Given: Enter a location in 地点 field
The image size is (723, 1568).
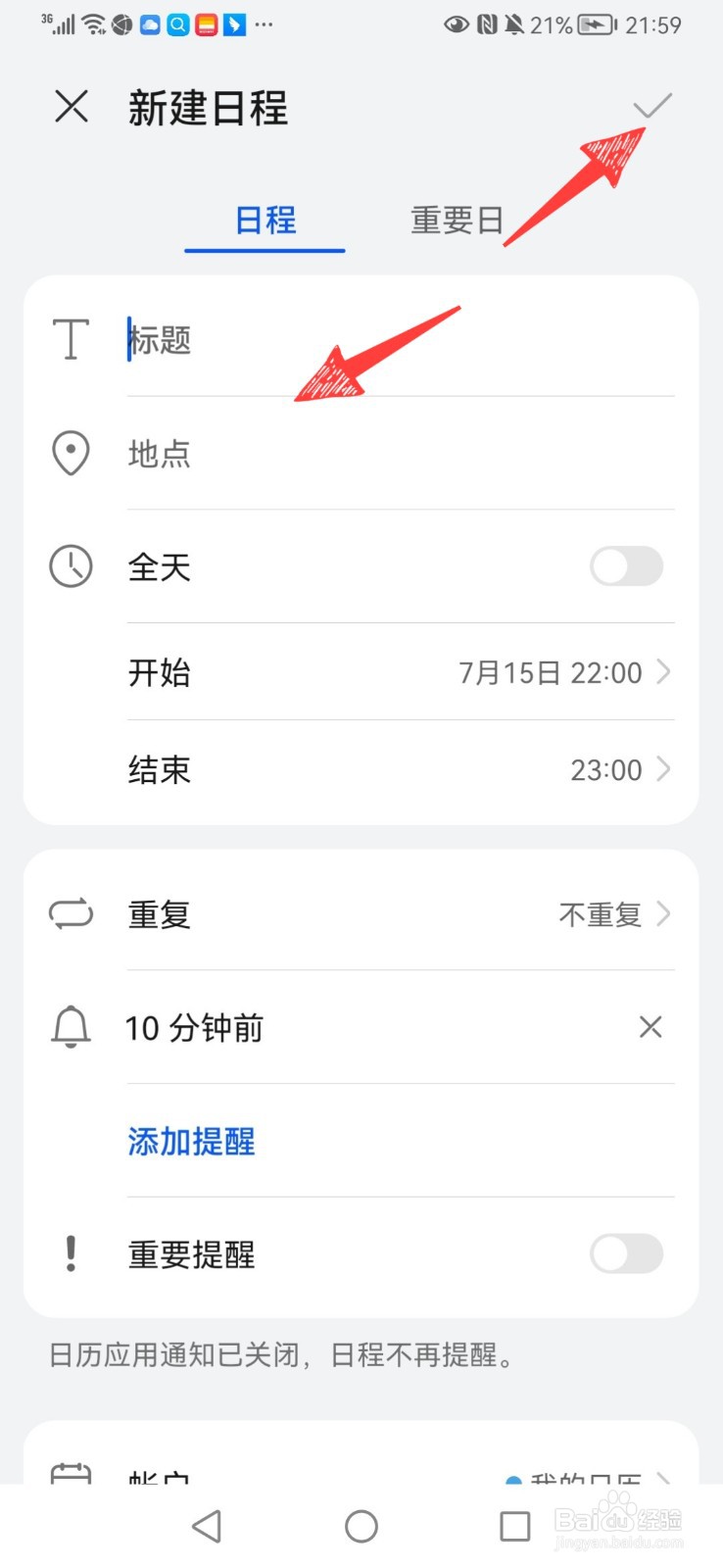Looking at the screenshot, I should coord(392,454).
